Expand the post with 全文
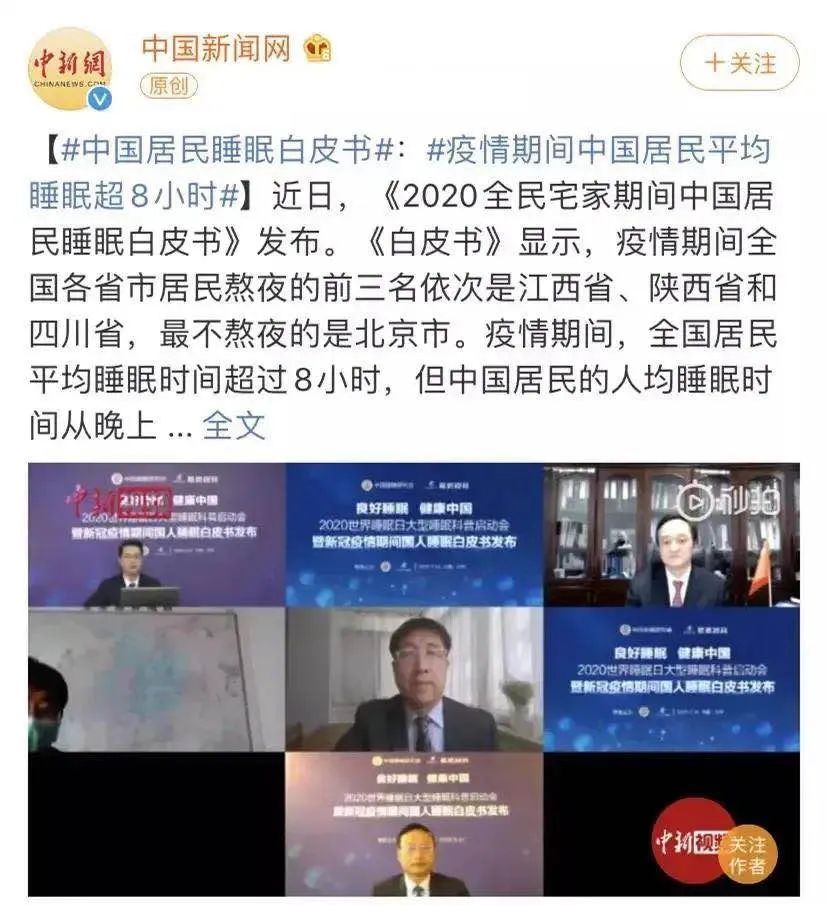 (x=234, y=426)
